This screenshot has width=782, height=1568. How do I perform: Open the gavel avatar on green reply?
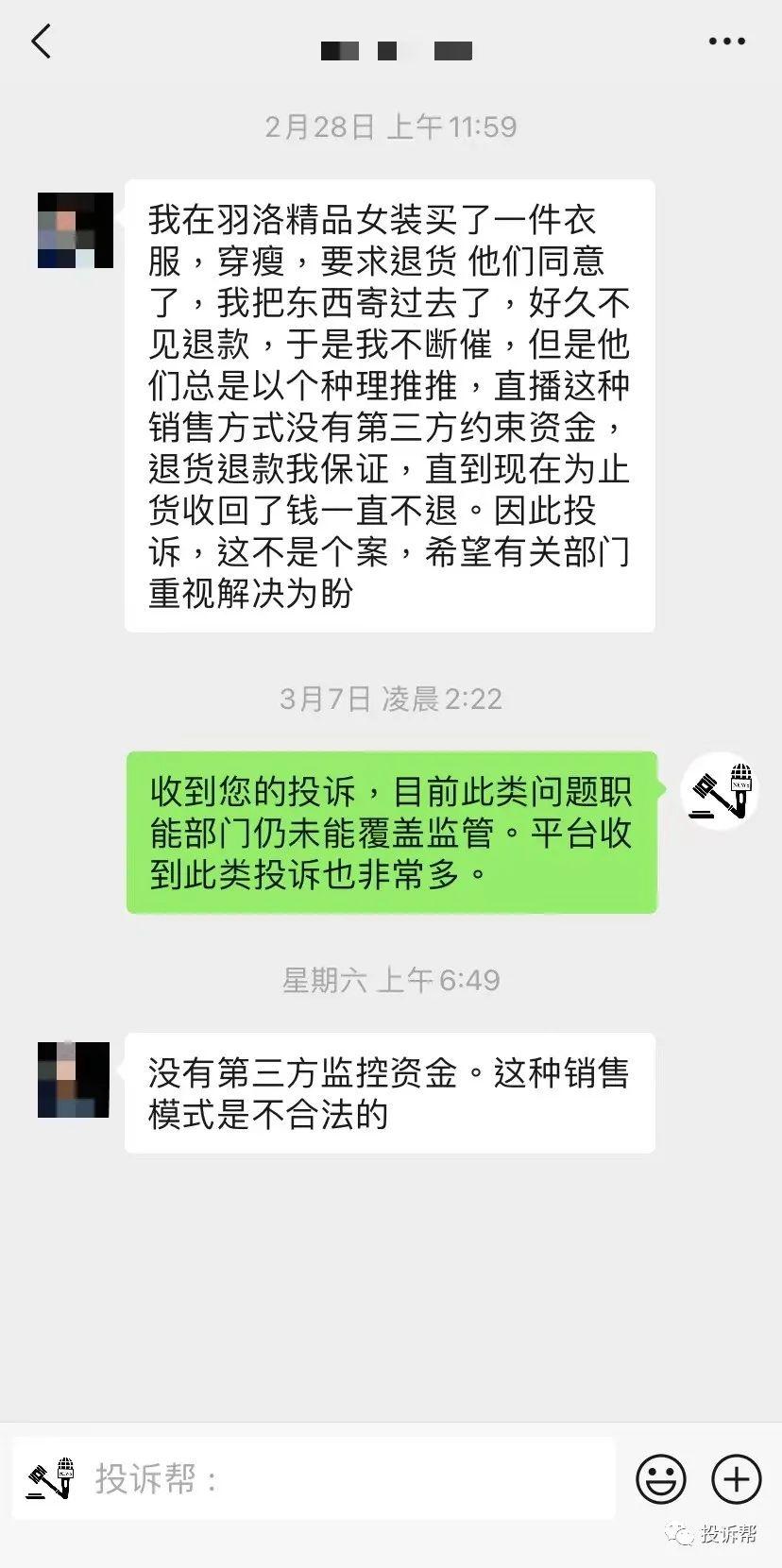coord(718,791)
